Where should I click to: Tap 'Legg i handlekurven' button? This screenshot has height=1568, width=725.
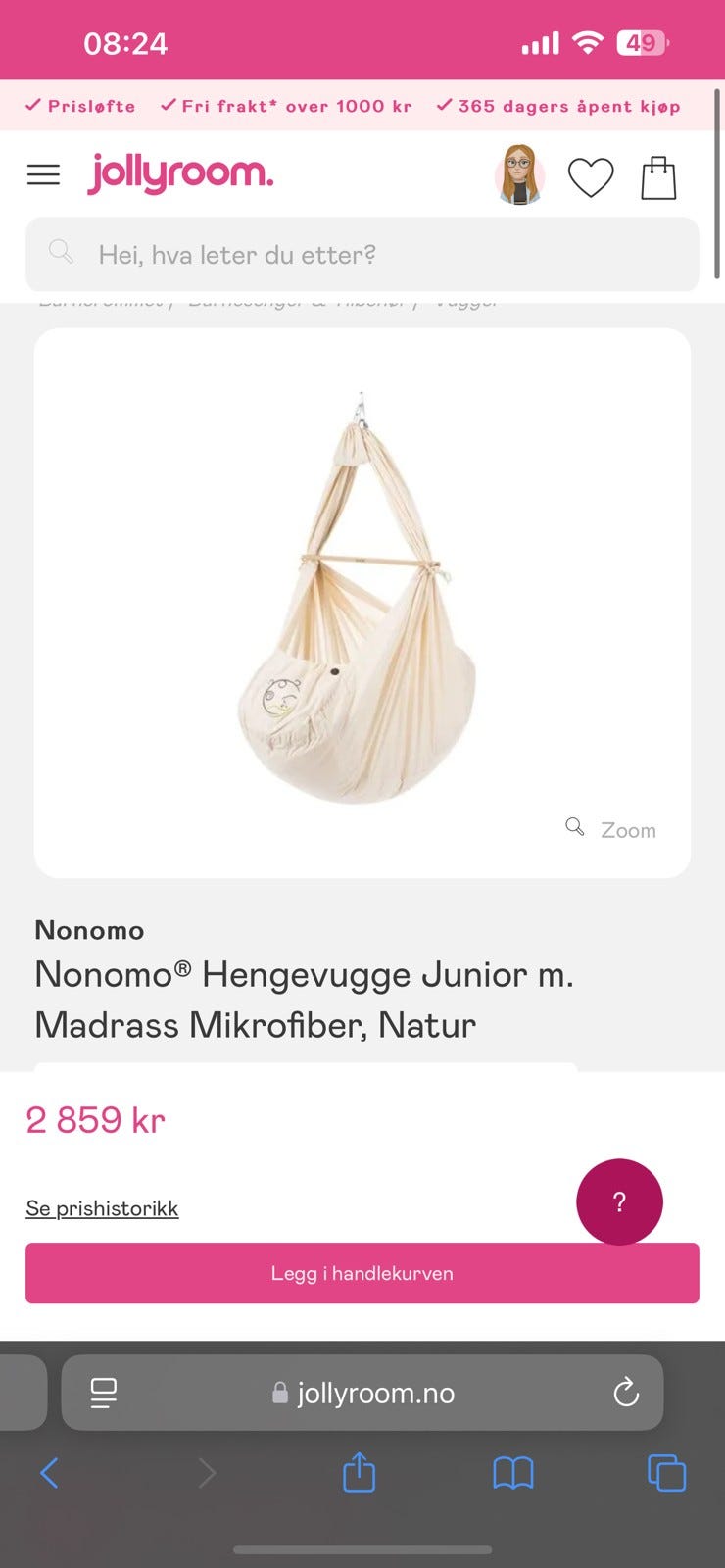[362, 1273]
